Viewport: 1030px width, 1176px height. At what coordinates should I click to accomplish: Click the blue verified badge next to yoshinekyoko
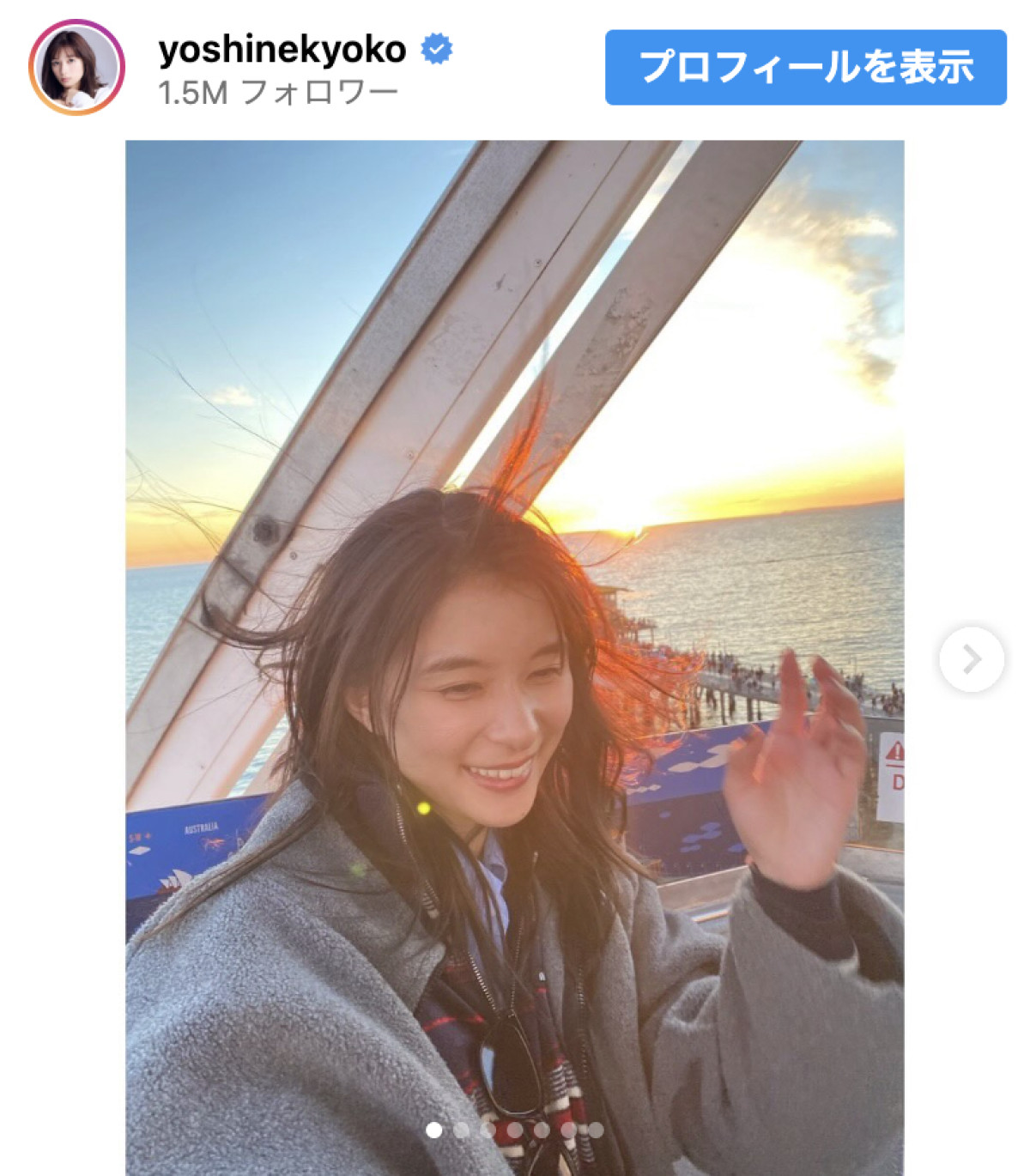(438, 49)
